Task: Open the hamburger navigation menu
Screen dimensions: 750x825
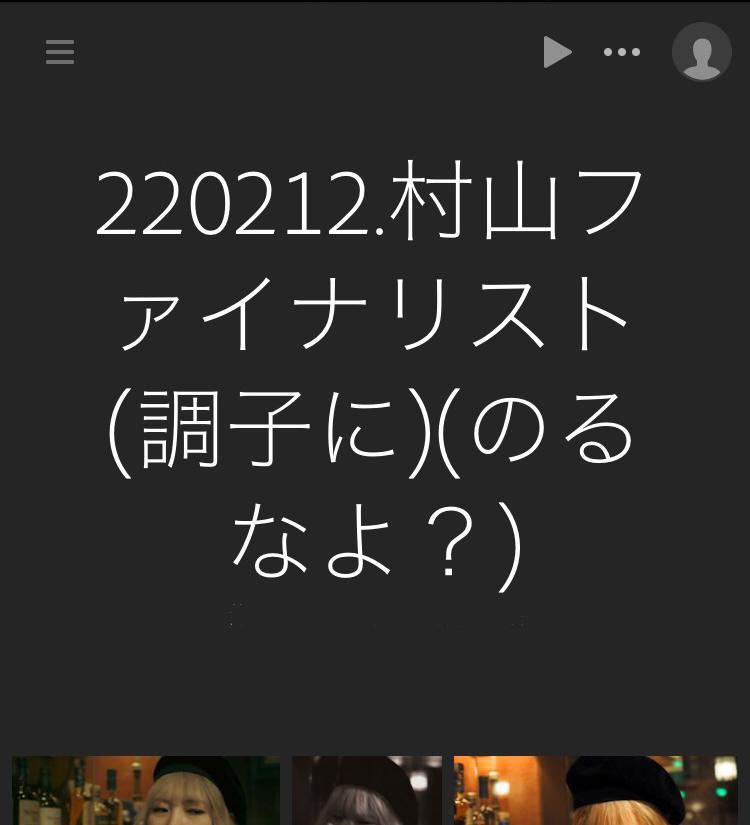Action: [x=60, y=52]
